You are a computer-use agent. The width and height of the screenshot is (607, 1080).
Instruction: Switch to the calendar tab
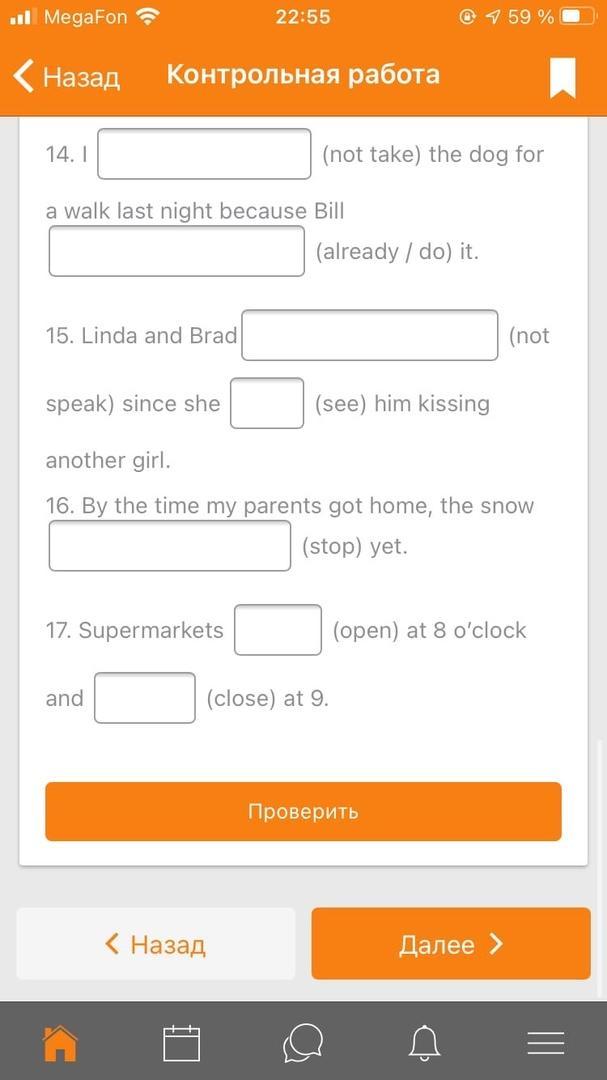182,1043
